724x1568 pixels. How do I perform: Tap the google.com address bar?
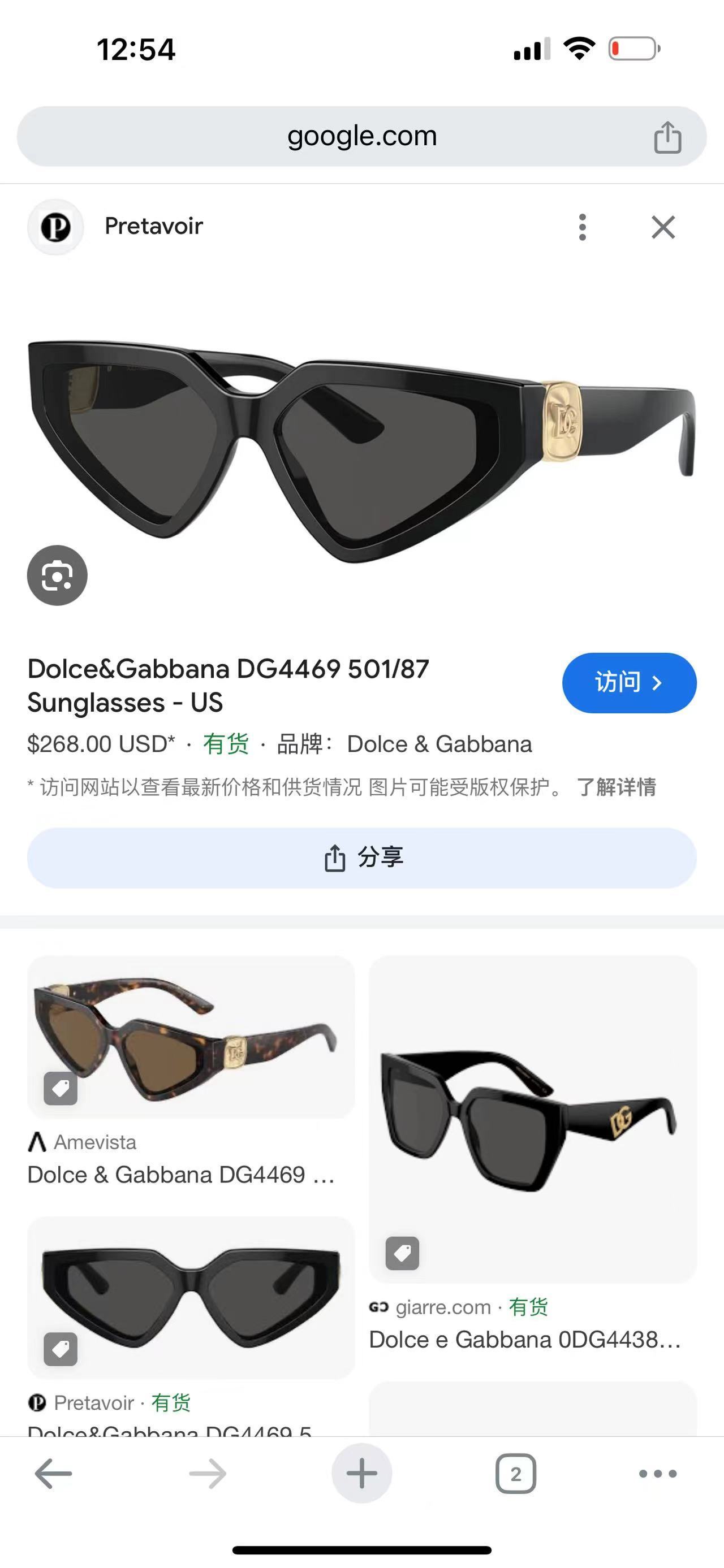tap(361, 136)
